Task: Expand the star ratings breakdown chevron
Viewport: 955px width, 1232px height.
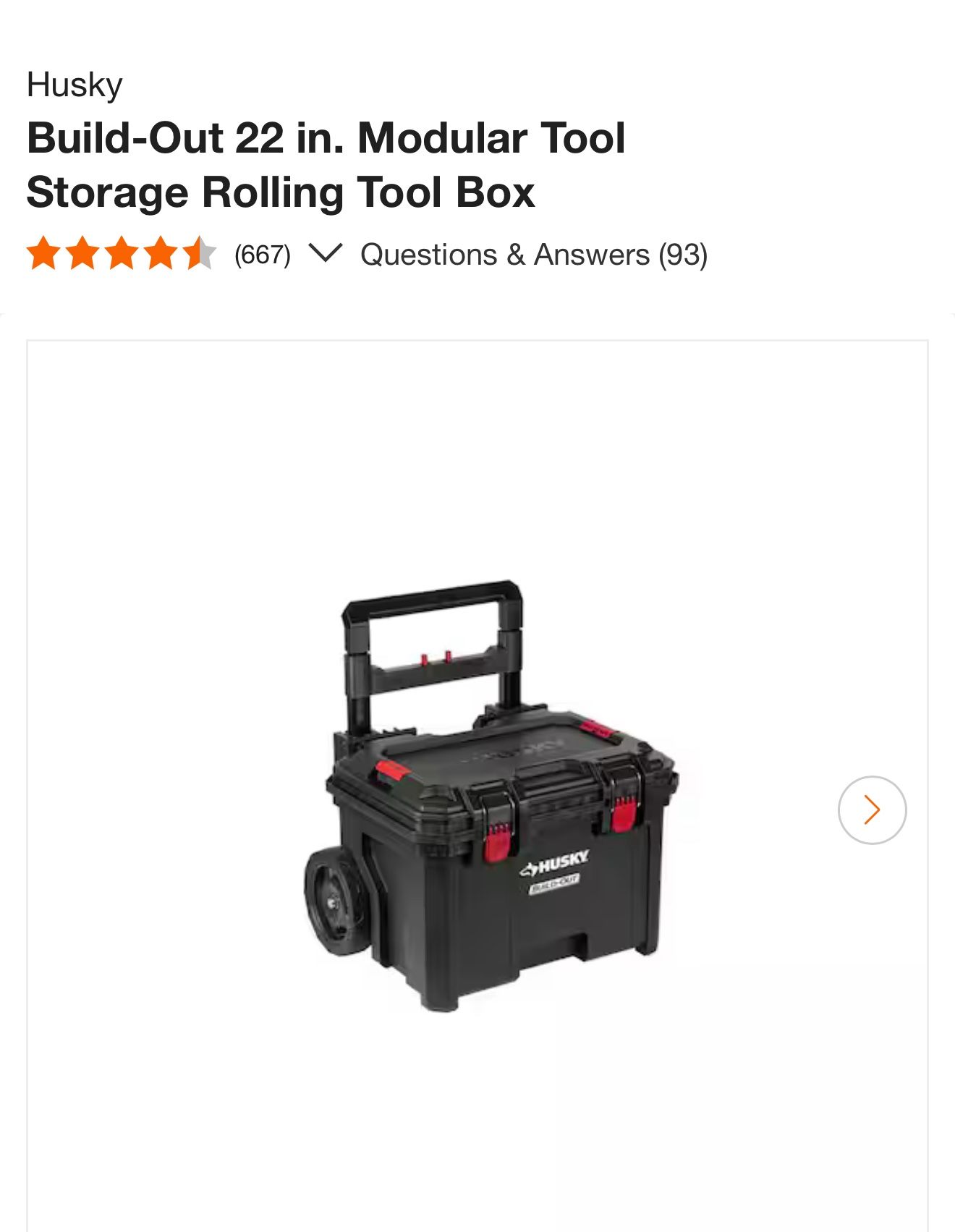Action: (x=325, y=254)
